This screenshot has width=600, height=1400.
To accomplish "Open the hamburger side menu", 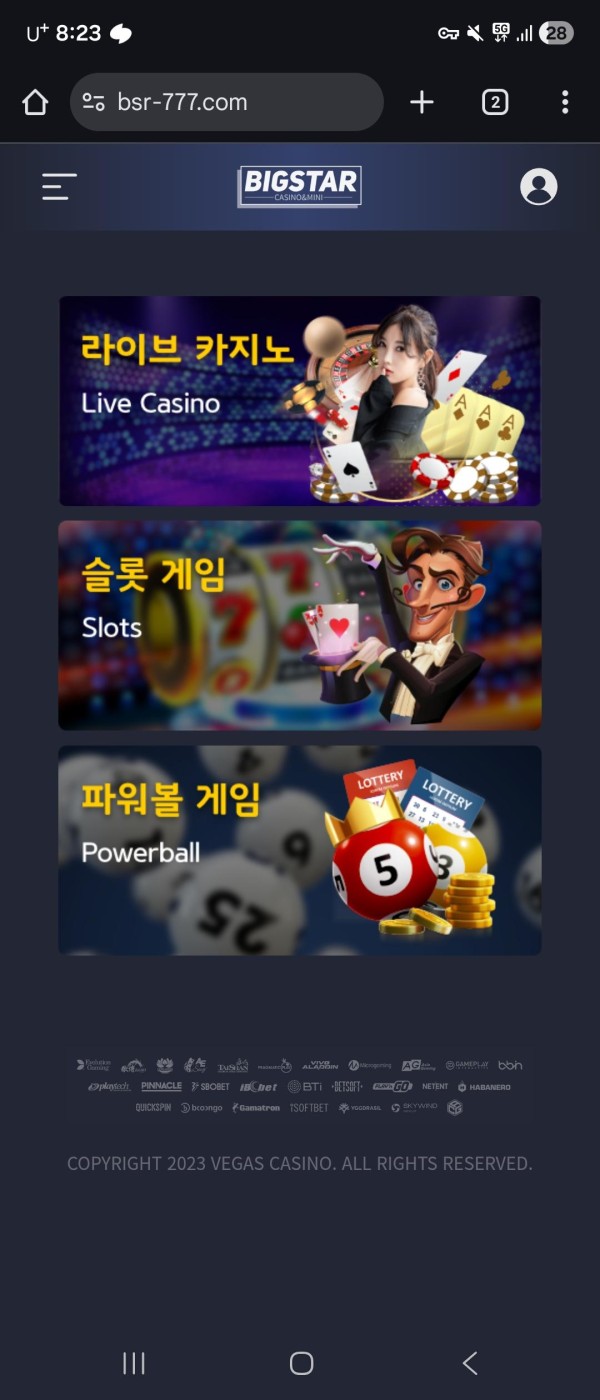I will click(59, 187).
